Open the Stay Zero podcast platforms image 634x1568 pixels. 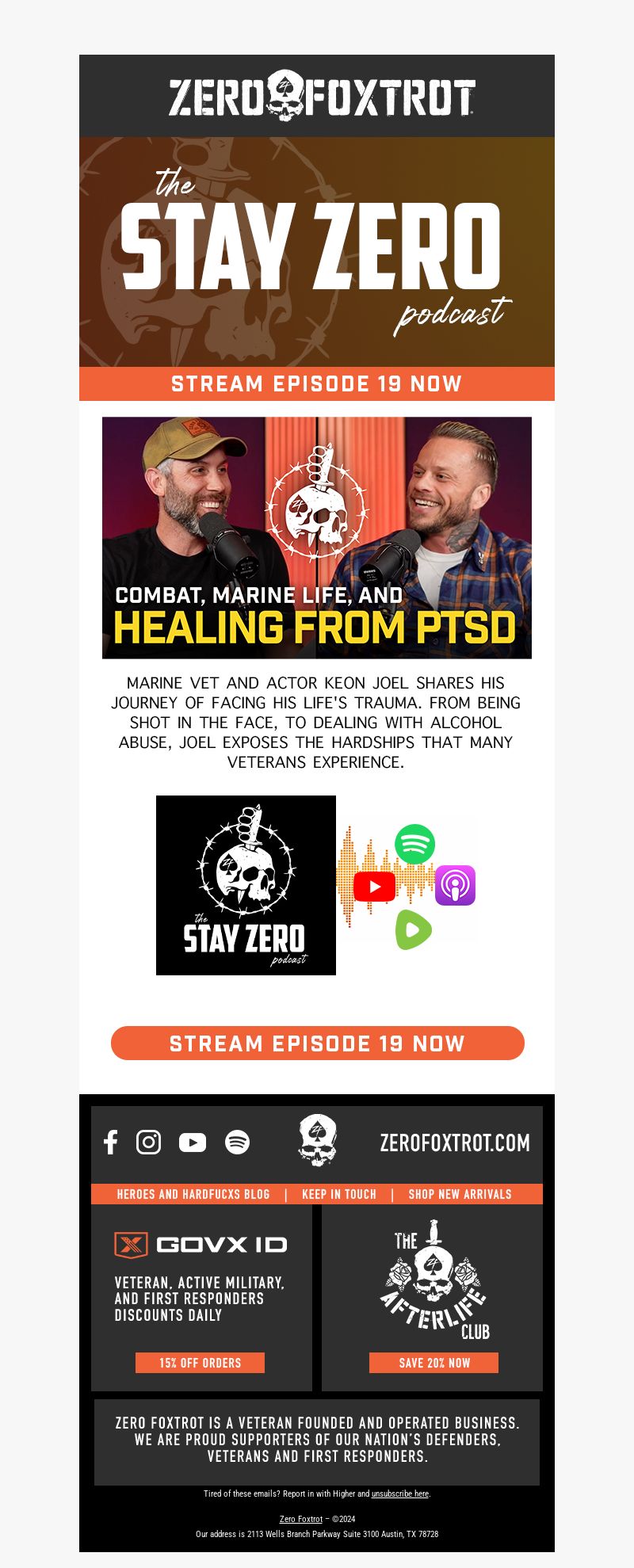coord(317,885)
